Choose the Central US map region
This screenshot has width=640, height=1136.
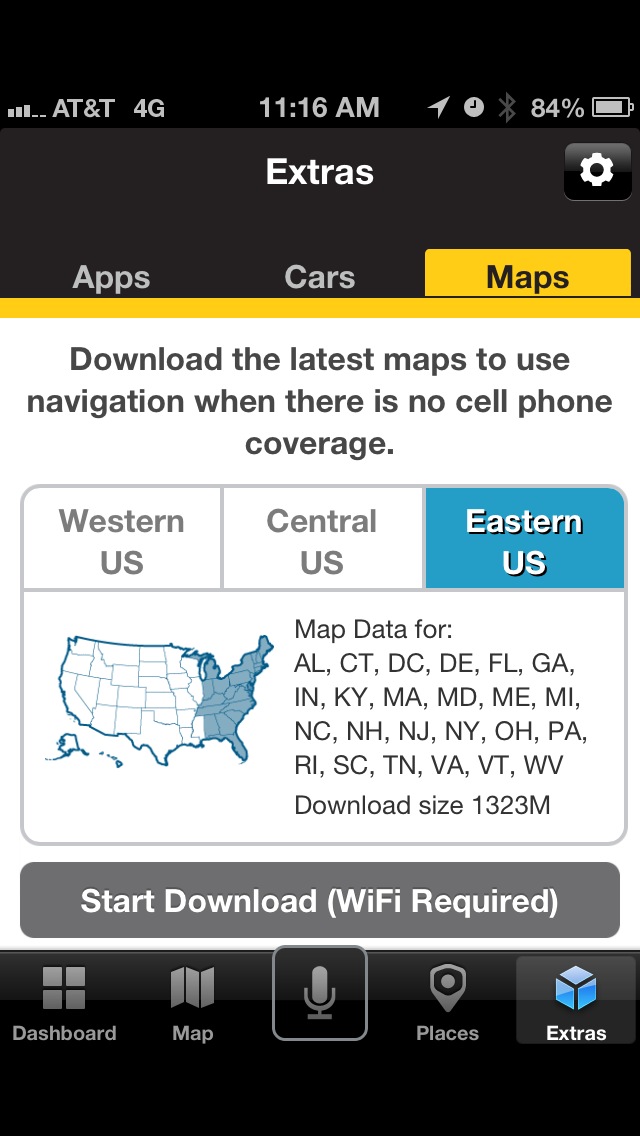point(322,540)
